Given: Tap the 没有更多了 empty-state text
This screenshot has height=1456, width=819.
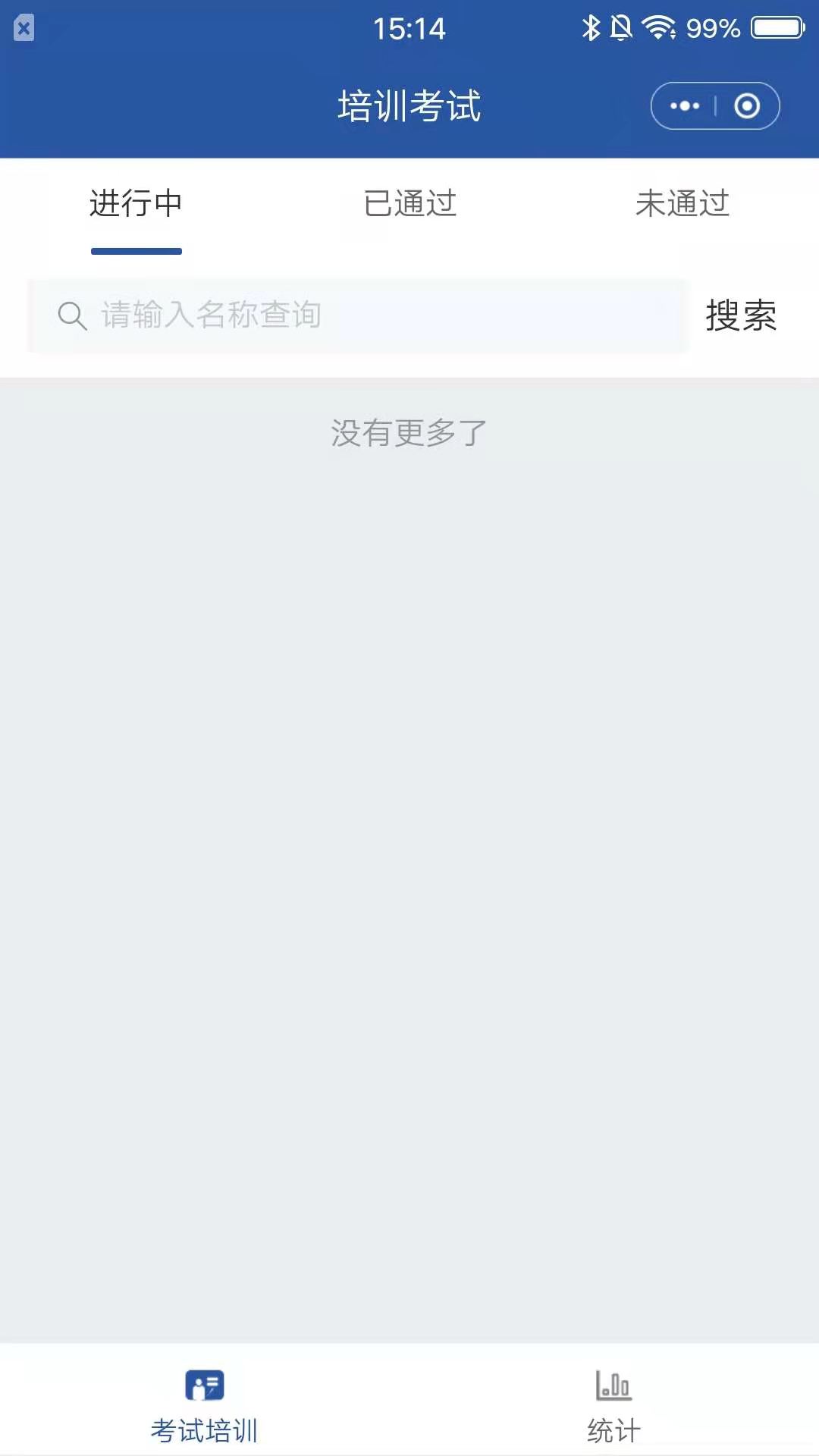Looking at the screenshot, I should (409, 431).
